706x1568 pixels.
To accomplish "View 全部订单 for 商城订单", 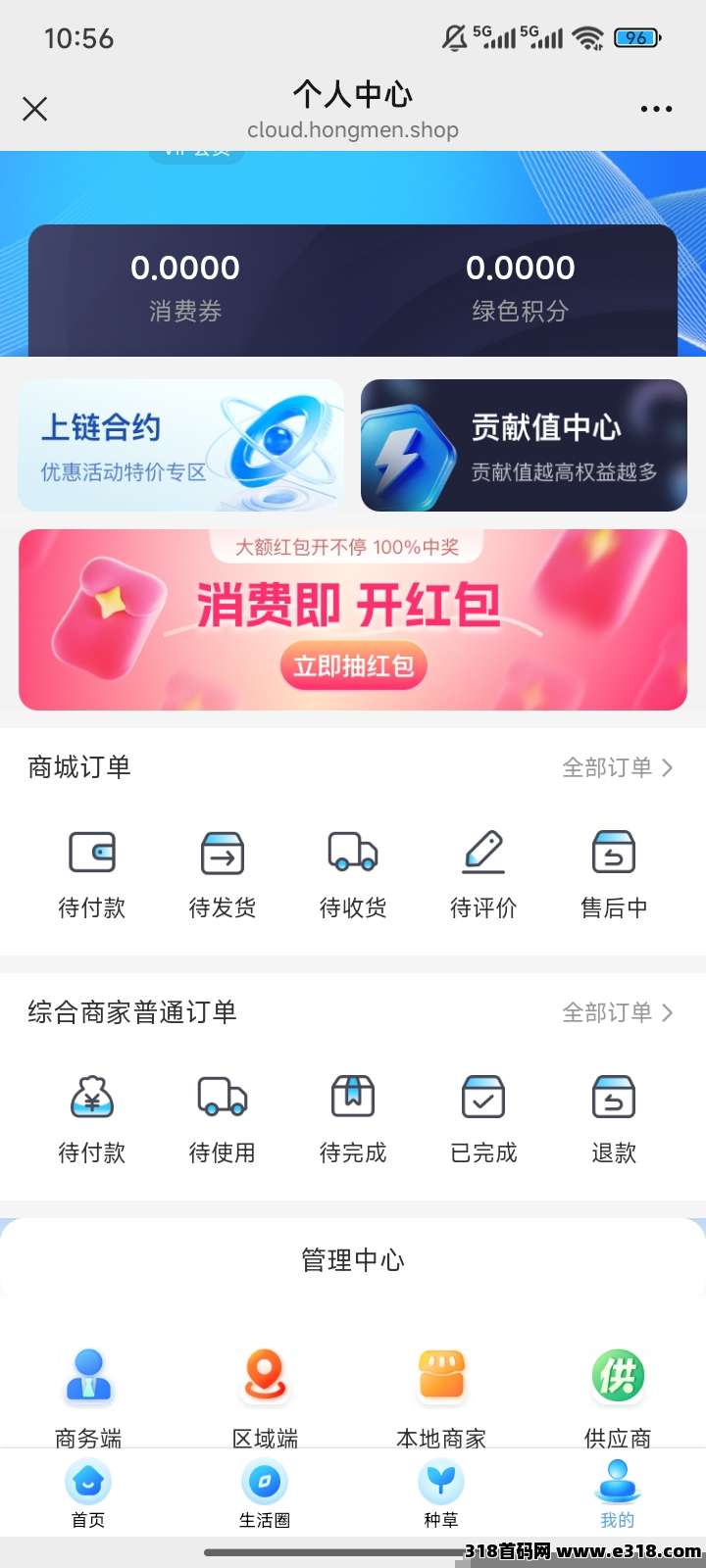I will coord(617,767).
